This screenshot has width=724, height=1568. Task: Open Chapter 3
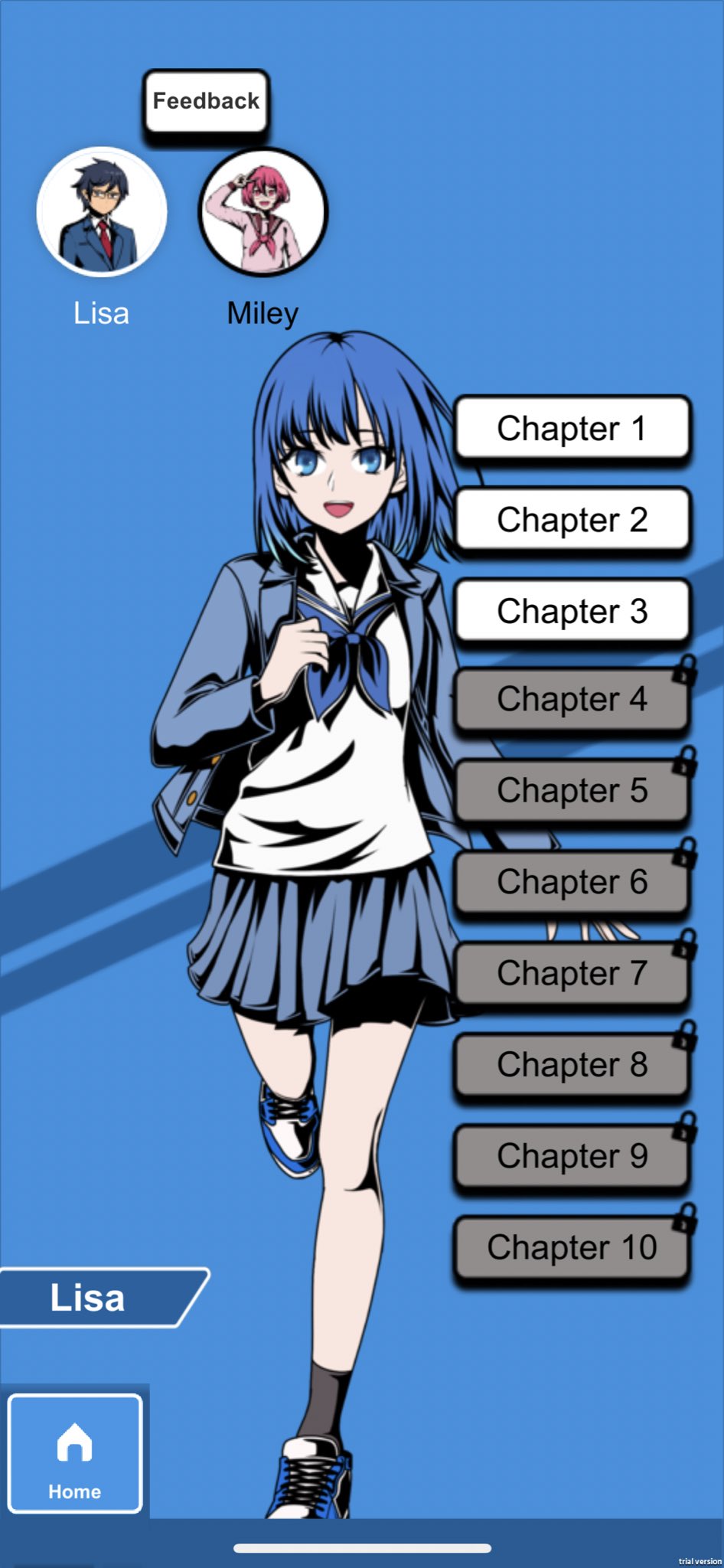[572, 611]
